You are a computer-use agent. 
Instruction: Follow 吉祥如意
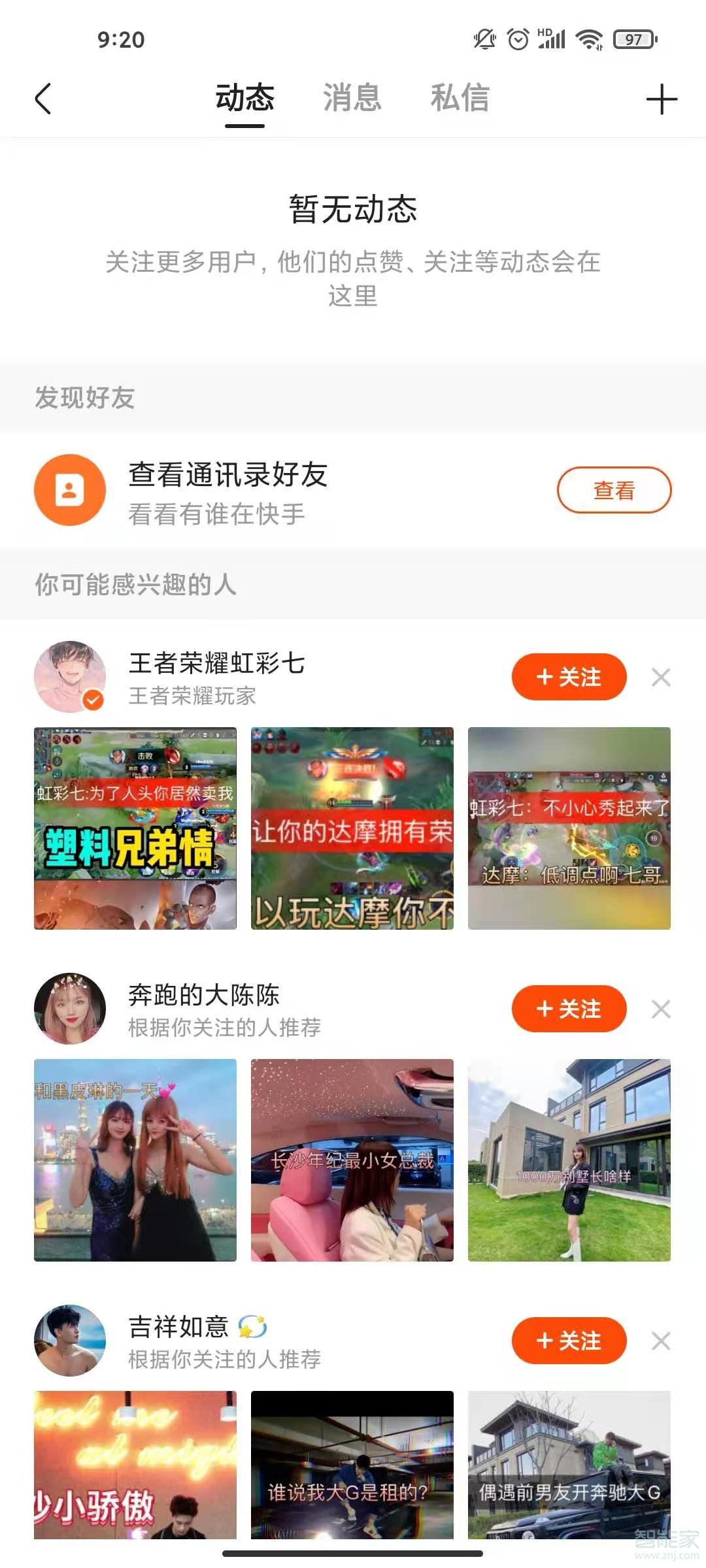point(569,1341)
